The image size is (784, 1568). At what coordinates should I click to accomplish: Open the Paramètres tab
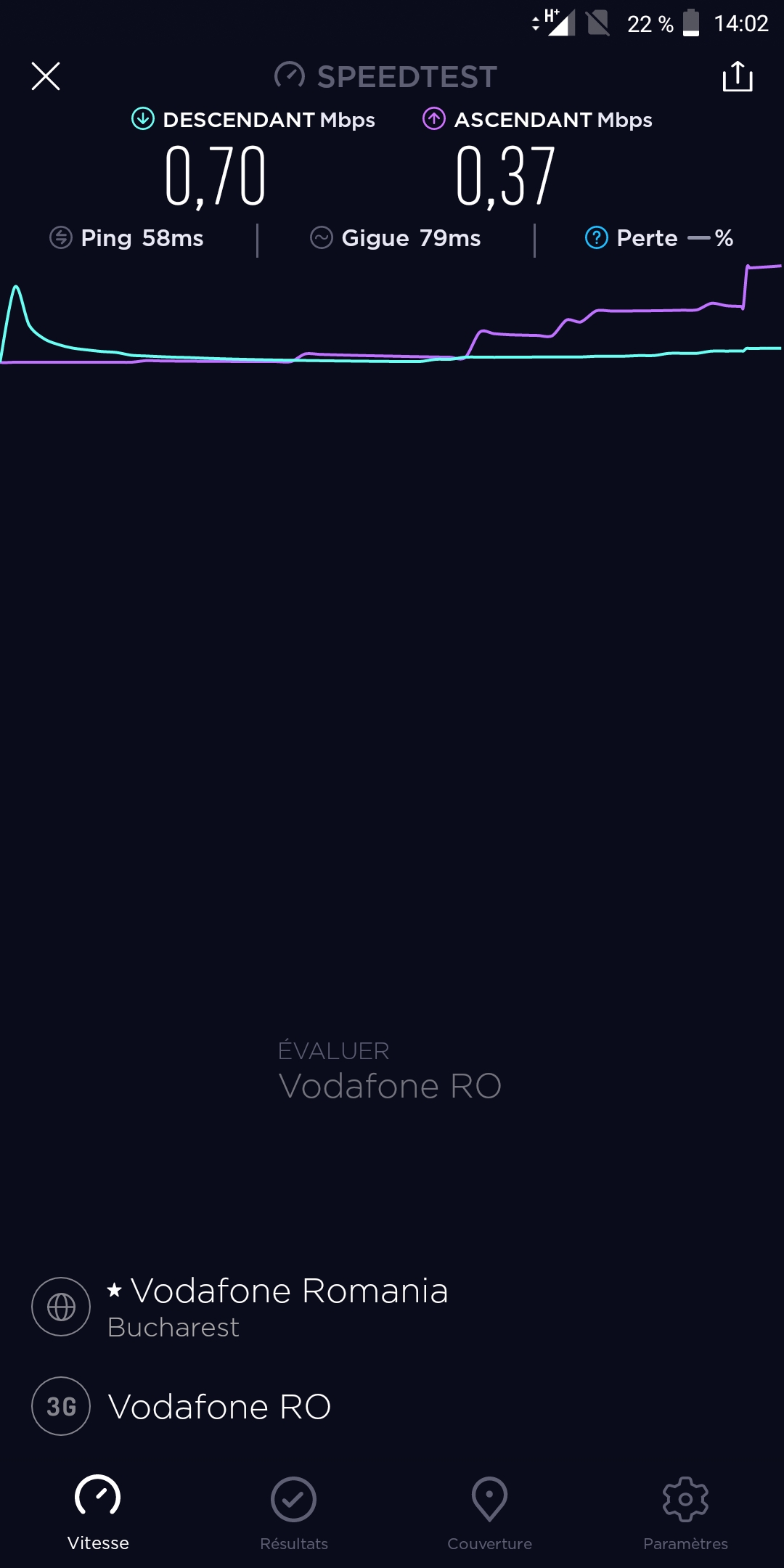(x=686, y=1513)
